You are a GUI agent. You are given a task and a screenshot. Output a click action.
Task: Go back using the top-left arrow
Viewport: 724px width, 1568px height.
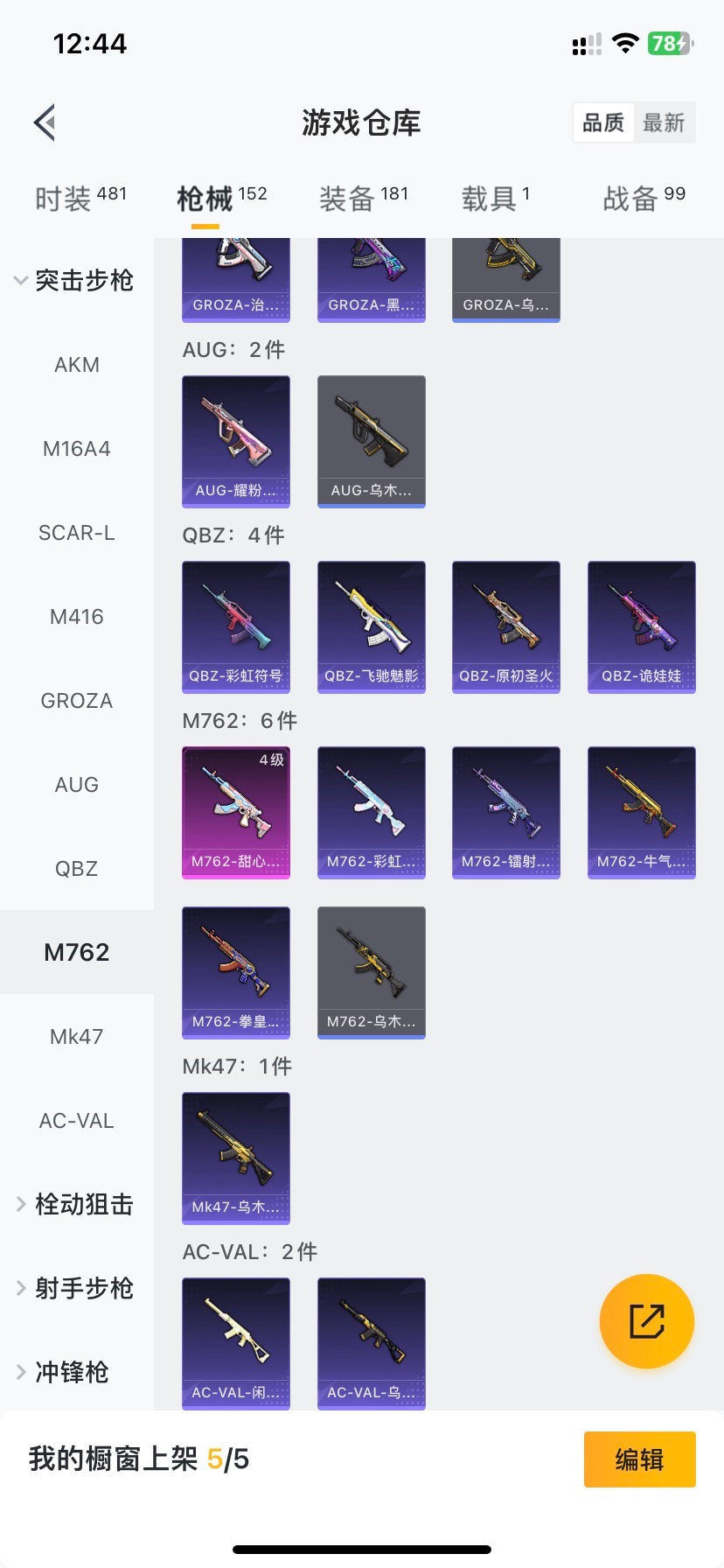[x=45, y=122]
